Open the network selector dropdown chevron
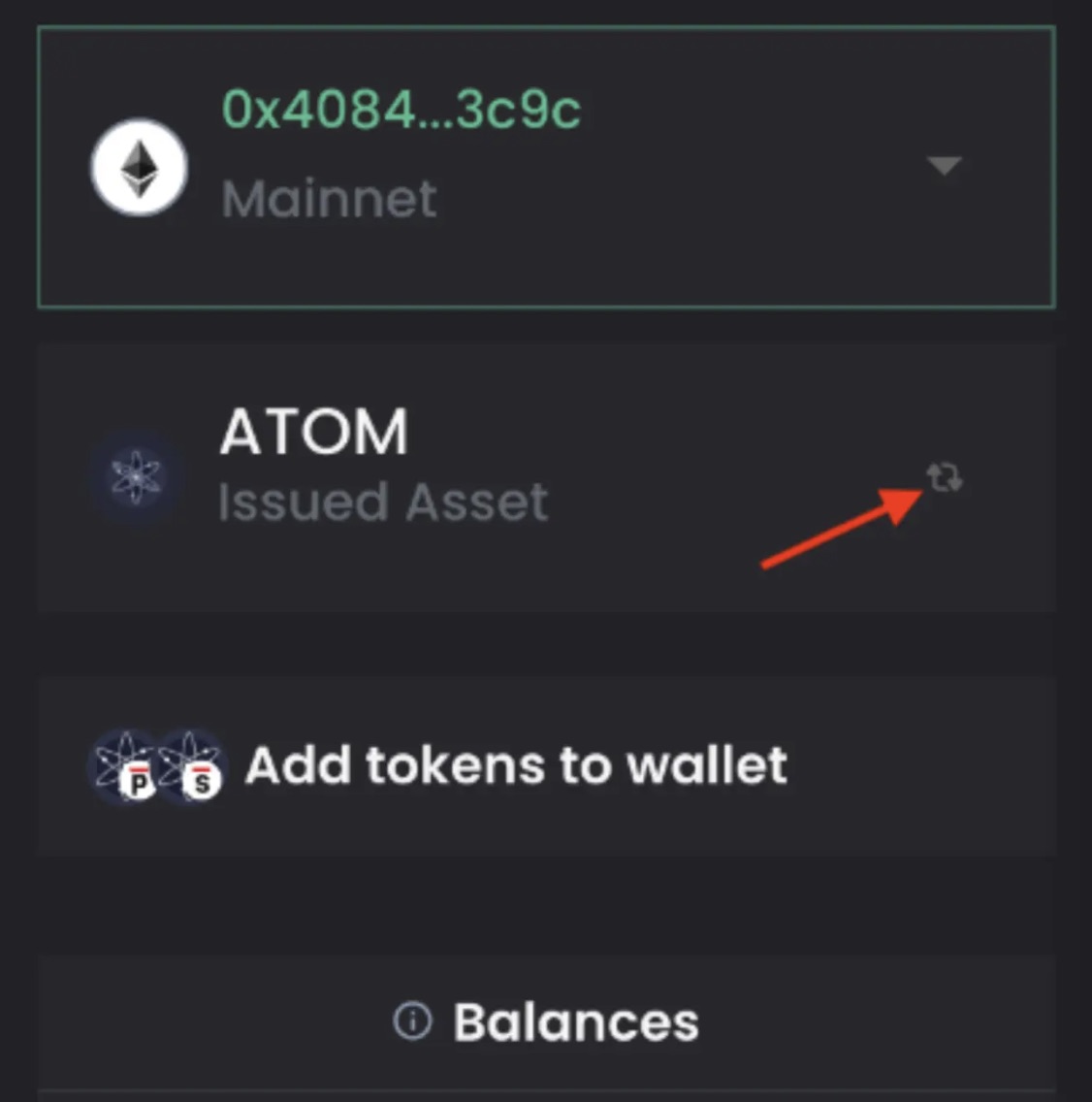The height and width of the screenshot is (1102, 1092). [x=946, y=167]
